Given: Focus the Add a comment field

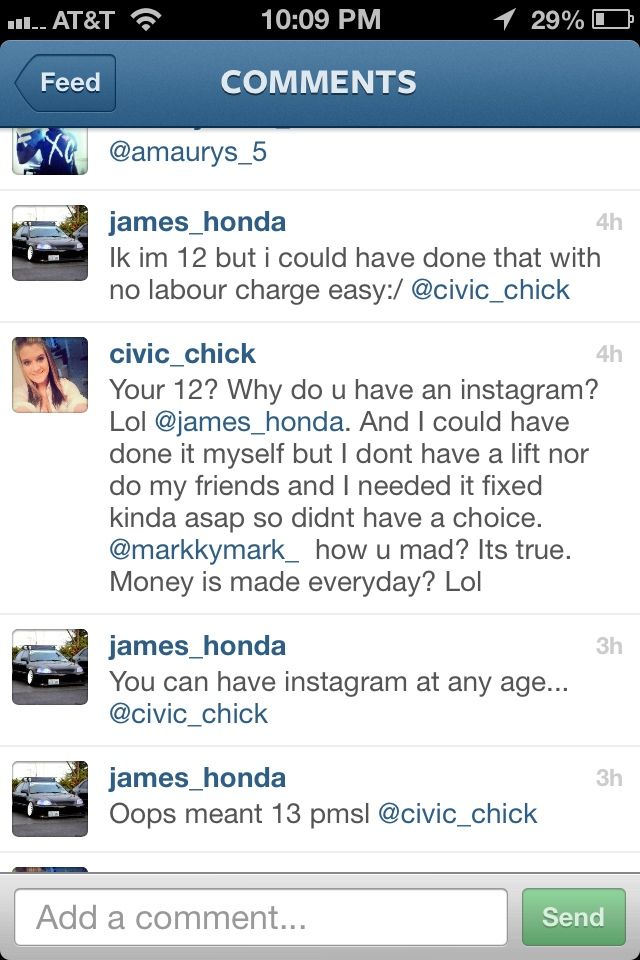Looking at the screenshot, I should (x=261, y=917).
